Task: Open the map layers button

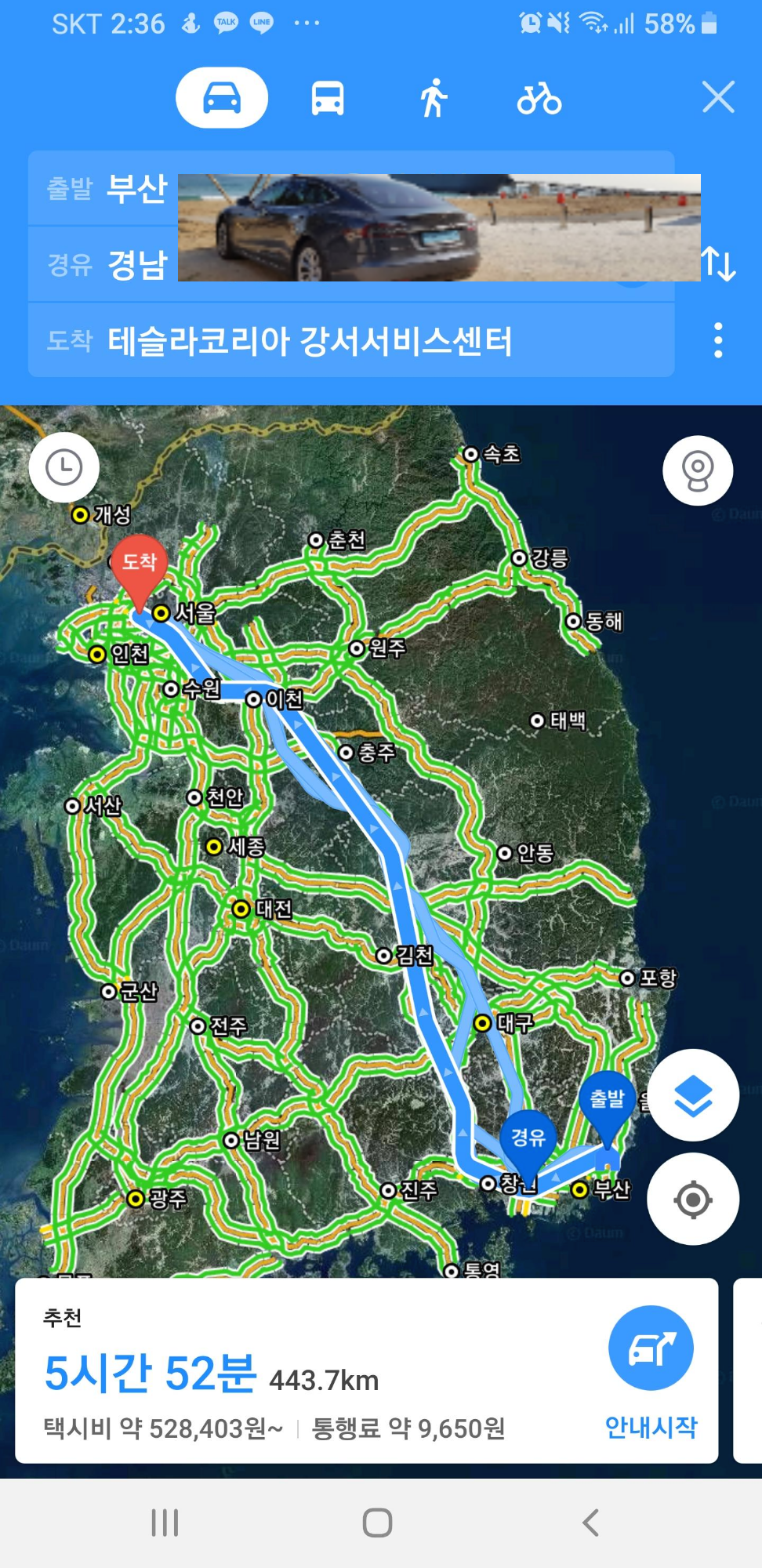Action: click(693, 1095)
